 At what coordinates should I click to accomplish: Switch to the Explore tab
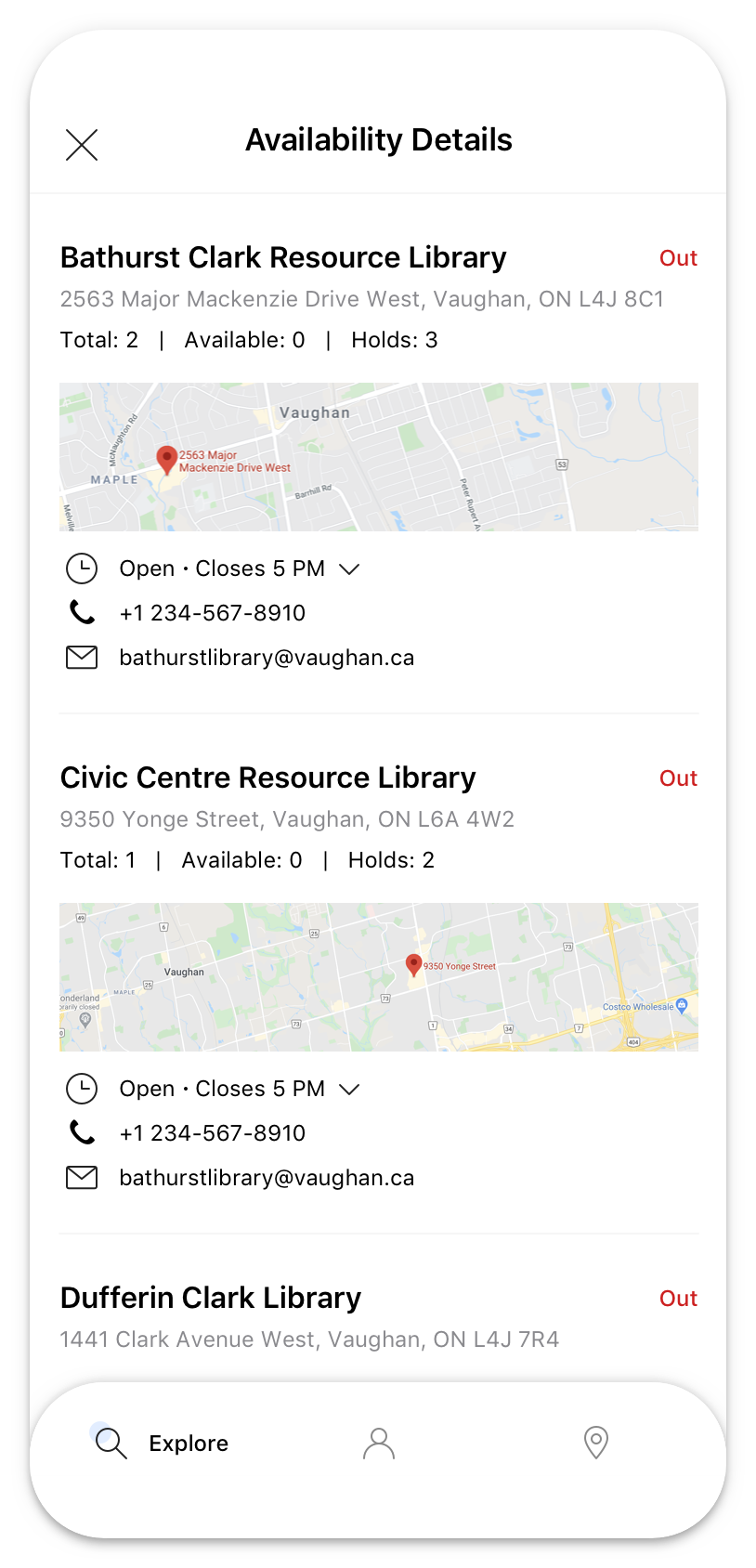(x=162, y=1443)
